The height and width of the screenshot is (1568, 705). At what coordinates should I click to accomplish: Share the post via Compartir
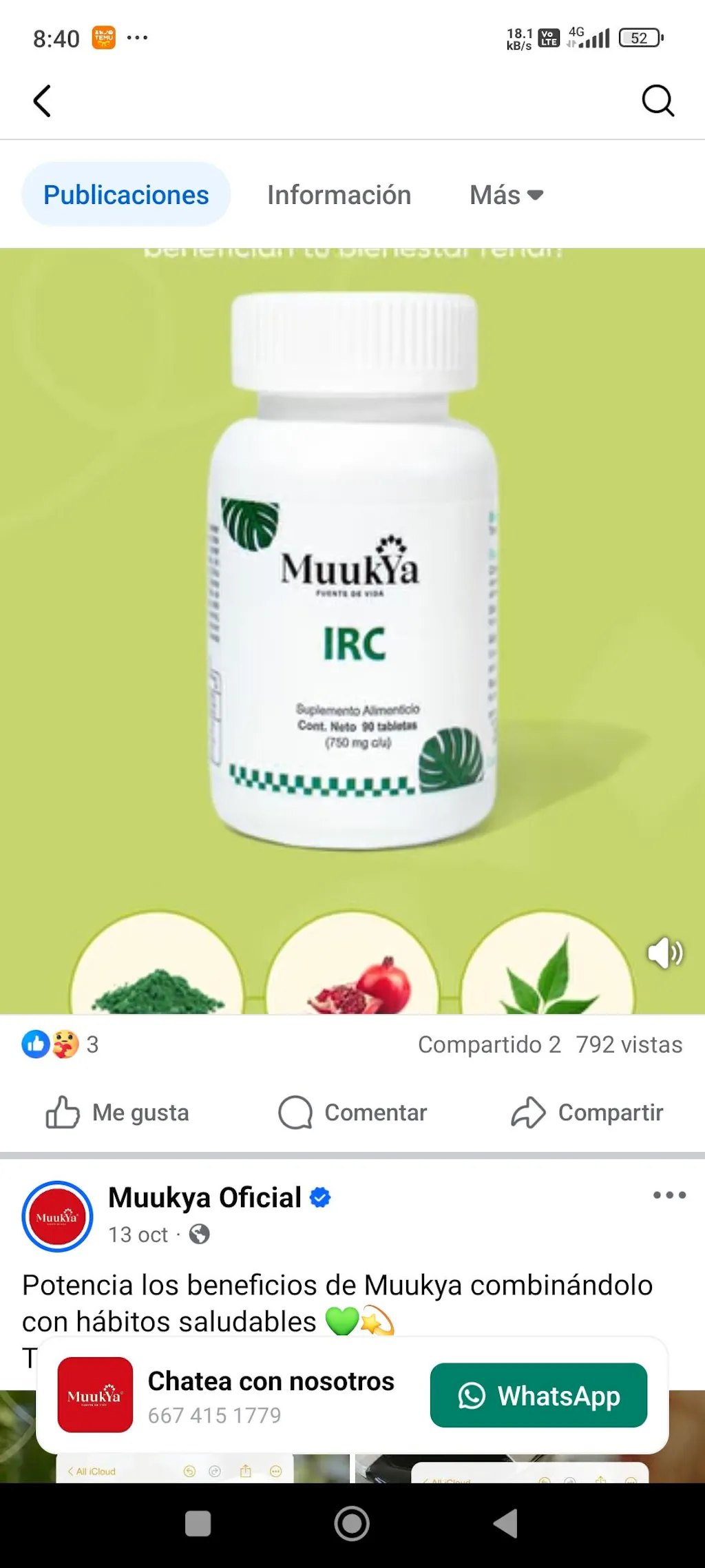pos(587,1113)
